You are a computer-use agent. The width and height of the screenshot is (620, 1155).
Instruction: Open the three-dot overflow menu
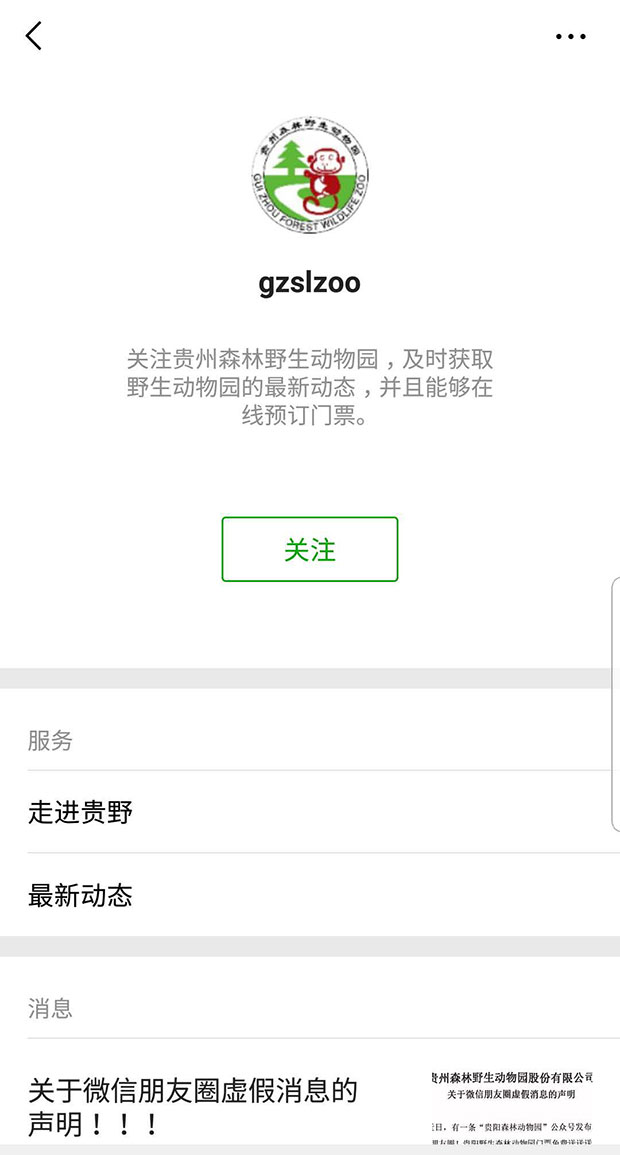click(x=571, y=37)
